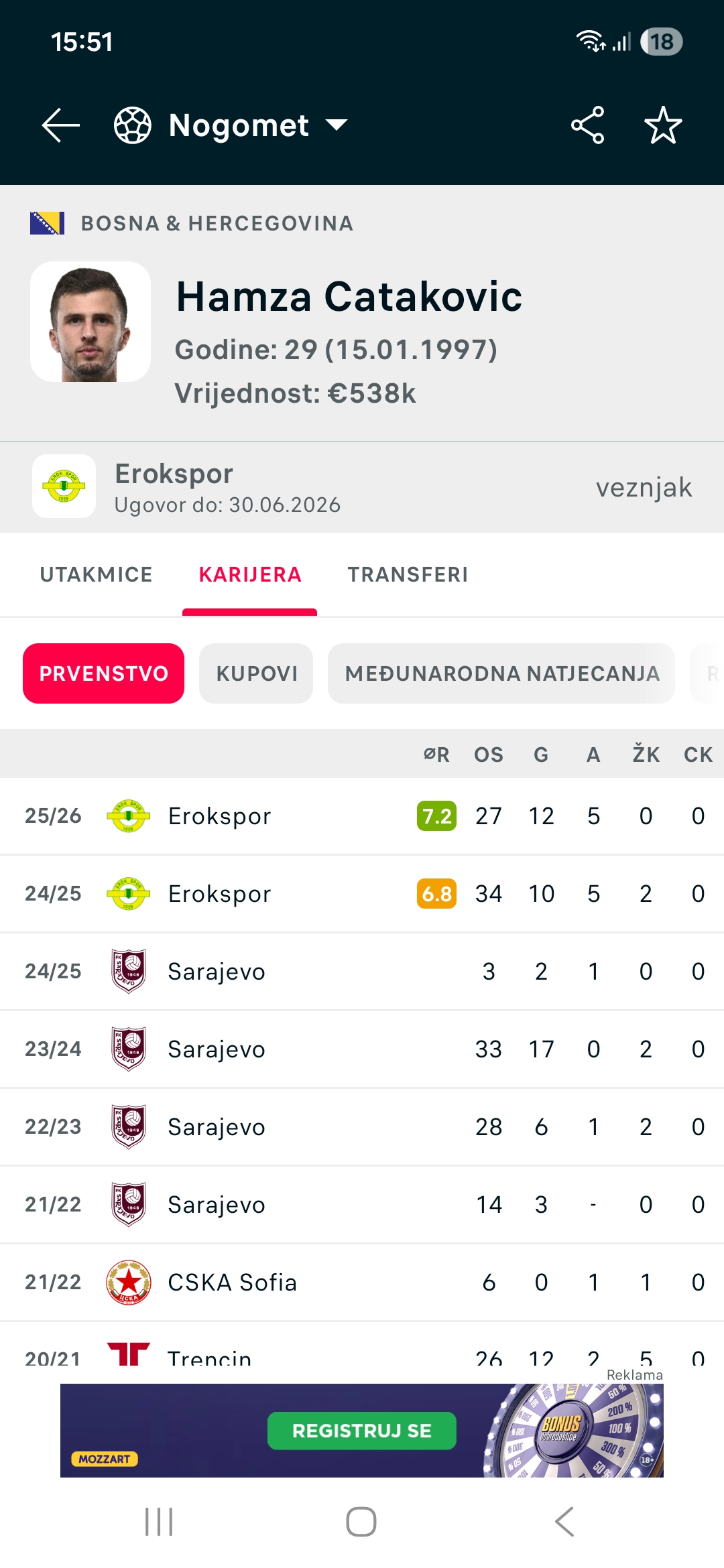The height and width of the screenshot is (1568, 724).
Task: Open the Nogomet sport dropdown
Action: (x=231, y=125)
